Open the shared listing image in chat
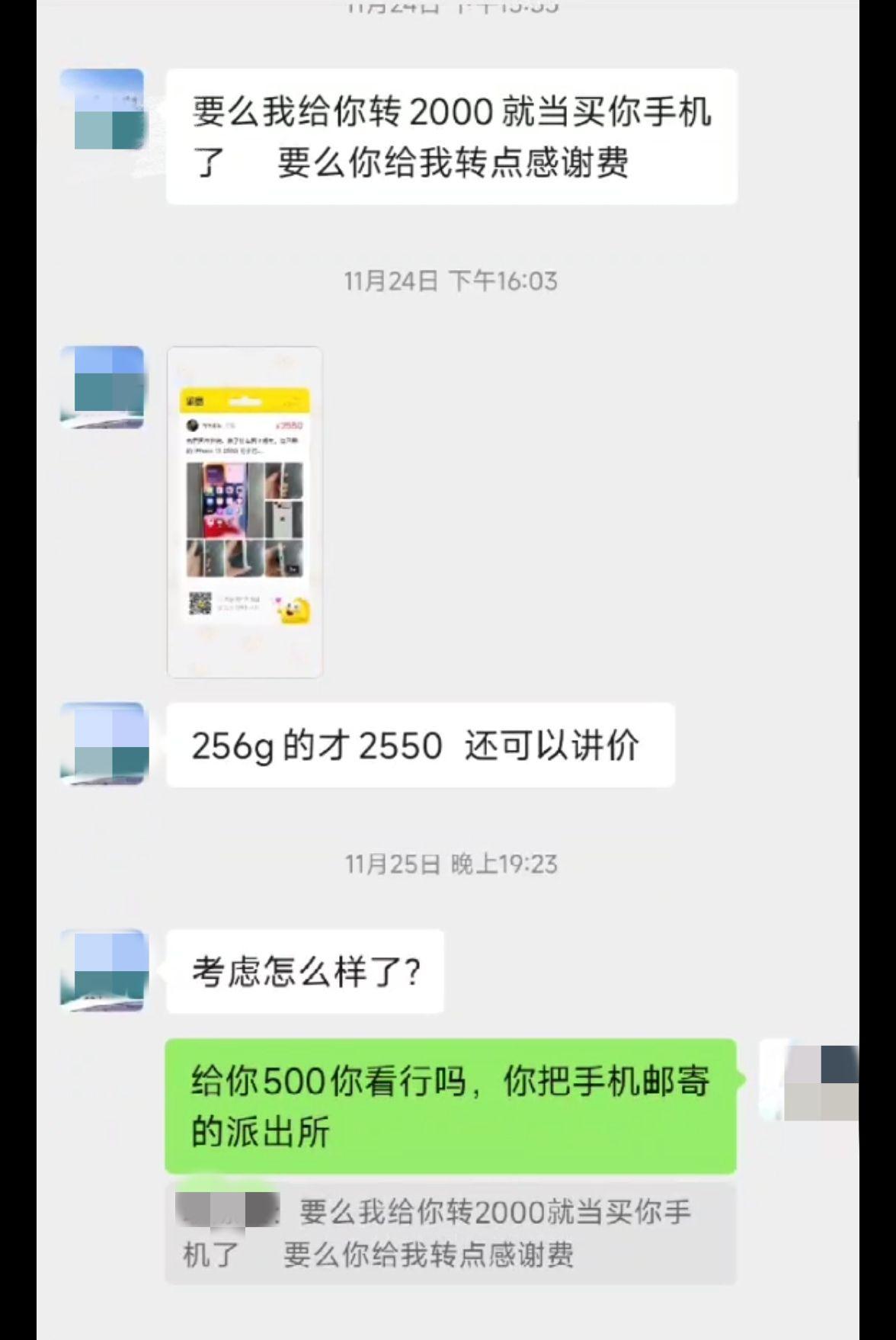 (245, 512)
